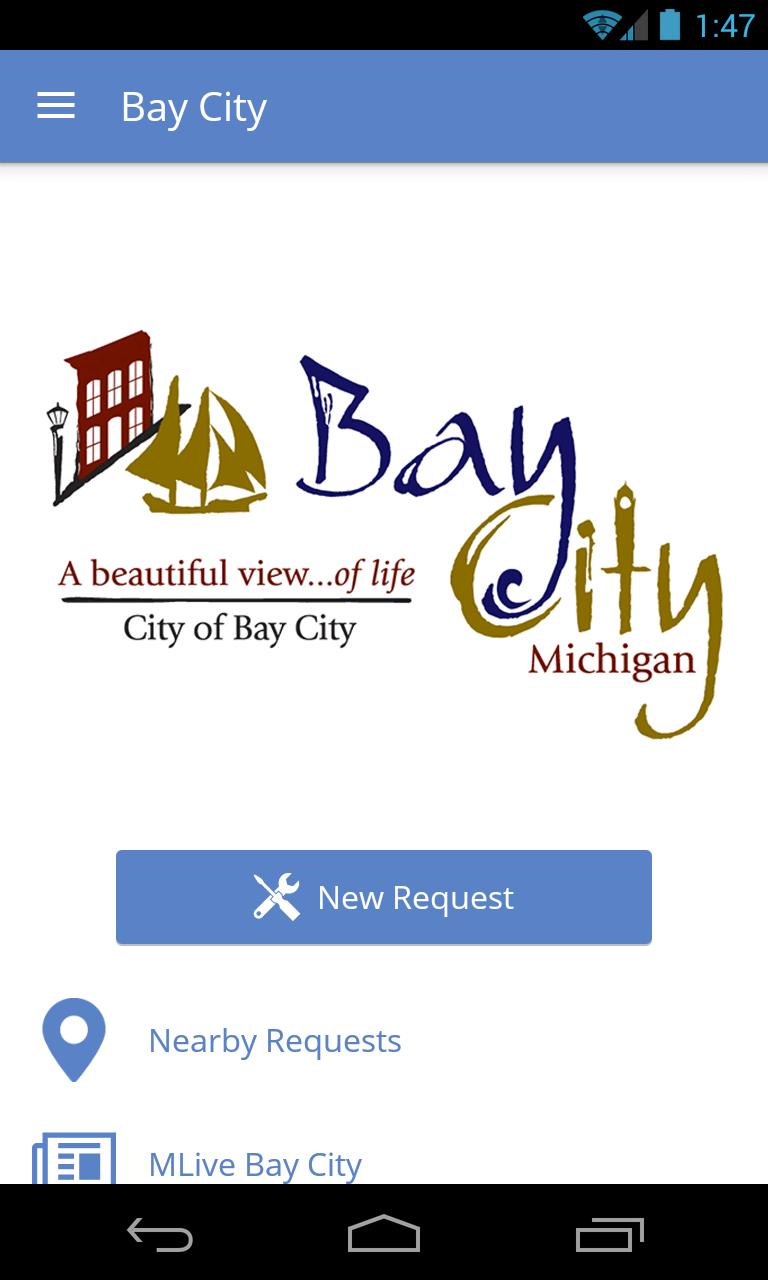Select the A beautiful view tagline text
This screenshot has width=768, height=1280.
click(x=237, y=573)
